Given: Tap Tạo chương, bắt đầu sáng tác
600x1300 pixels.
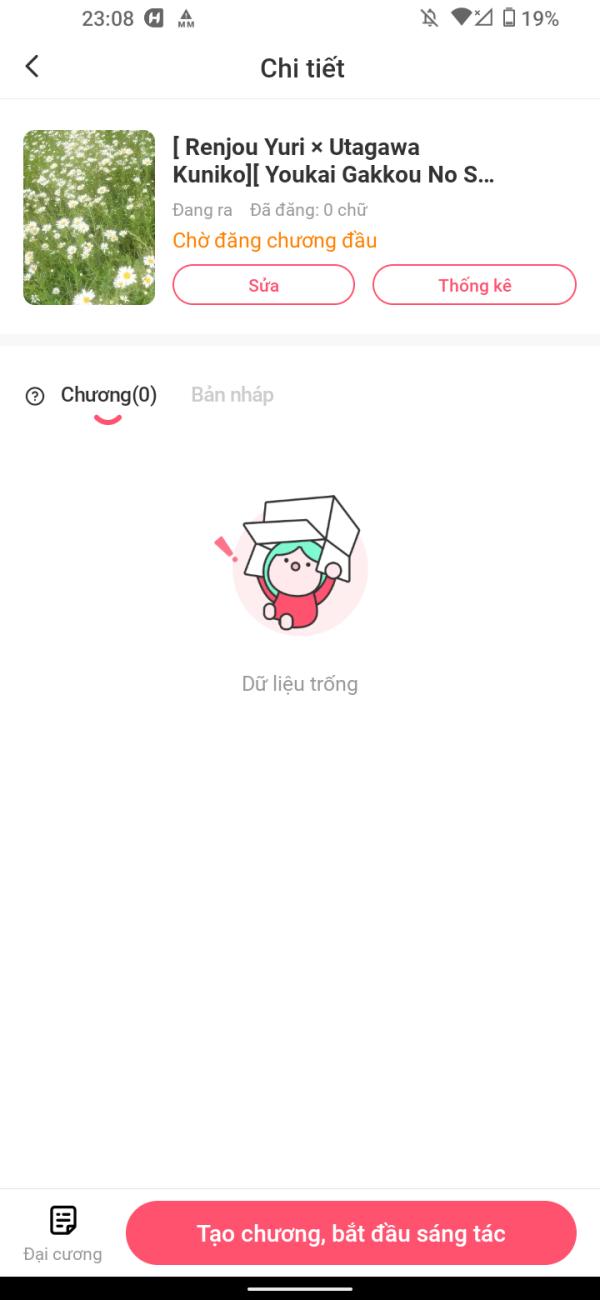Looking at the screenshot, I should click(350, 1233).
